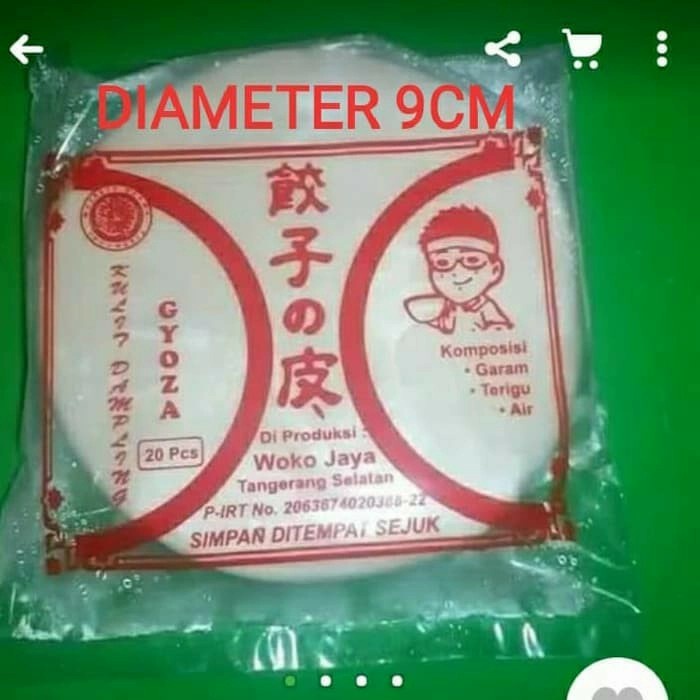Open the three-dot overflow menu
Screen dimensions: 700x700
[662, 48]
